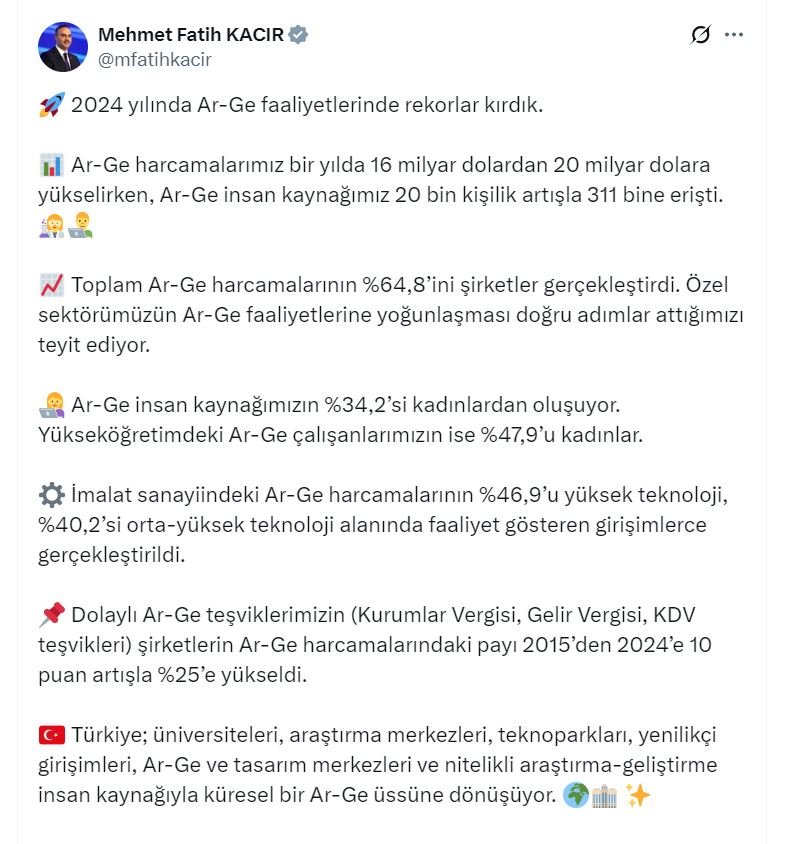Open Mehmet Fatih KACIR's profile picture
The height and width of the screenshot is (844, 791).
coord(62,47)
